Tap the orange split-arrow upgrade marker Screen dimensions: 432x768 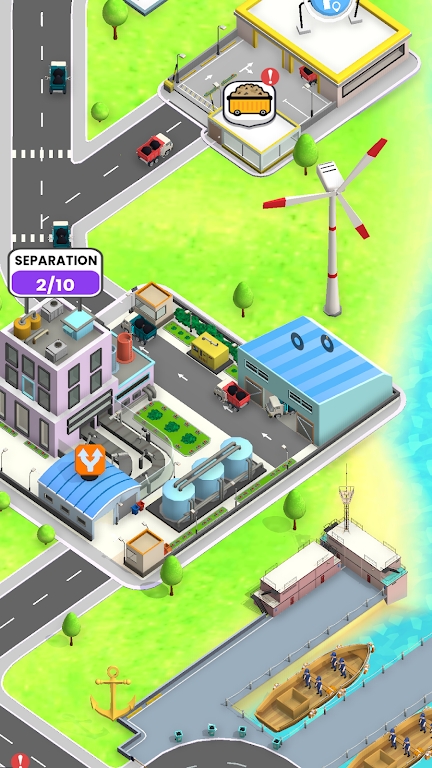click(90, 461)
